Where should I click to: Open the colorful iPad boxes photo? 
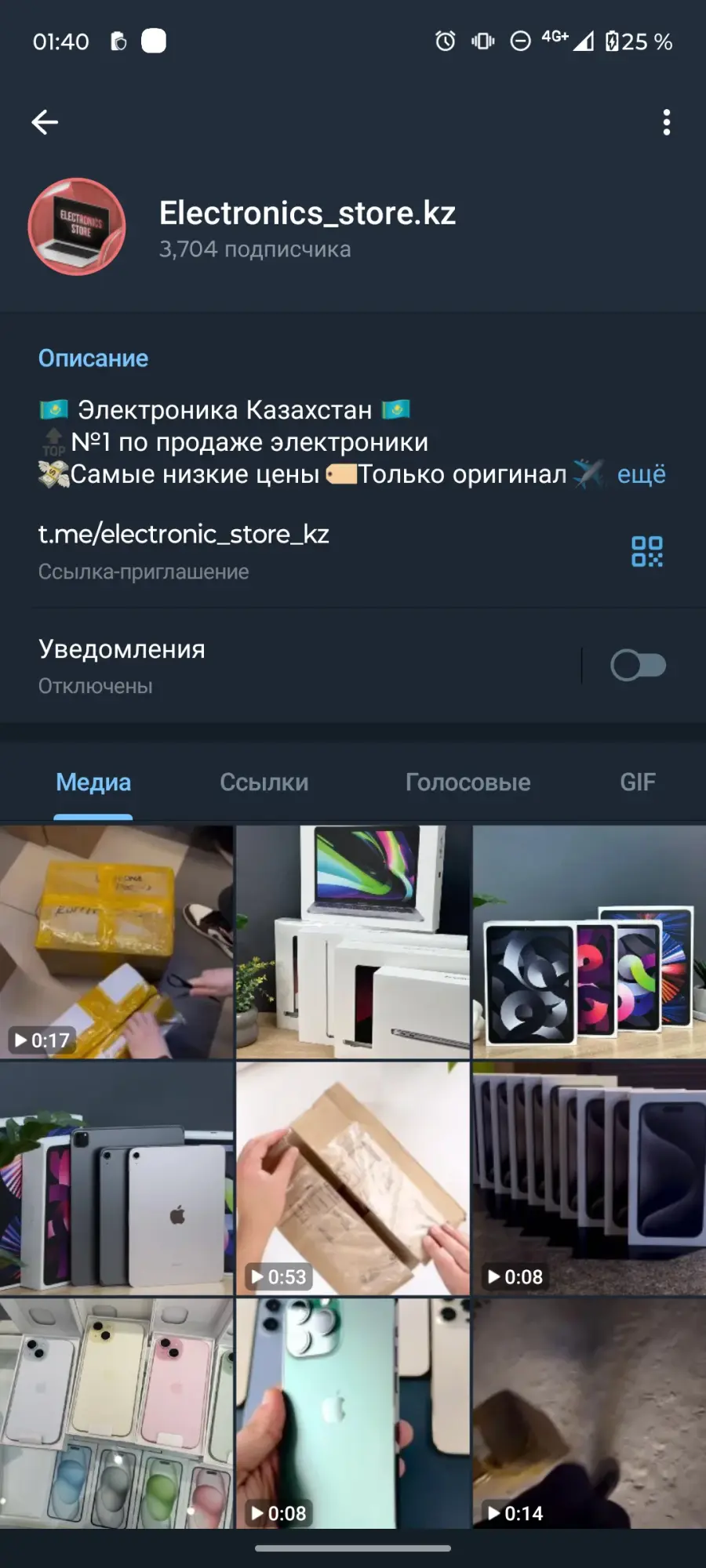pos(589,942)
